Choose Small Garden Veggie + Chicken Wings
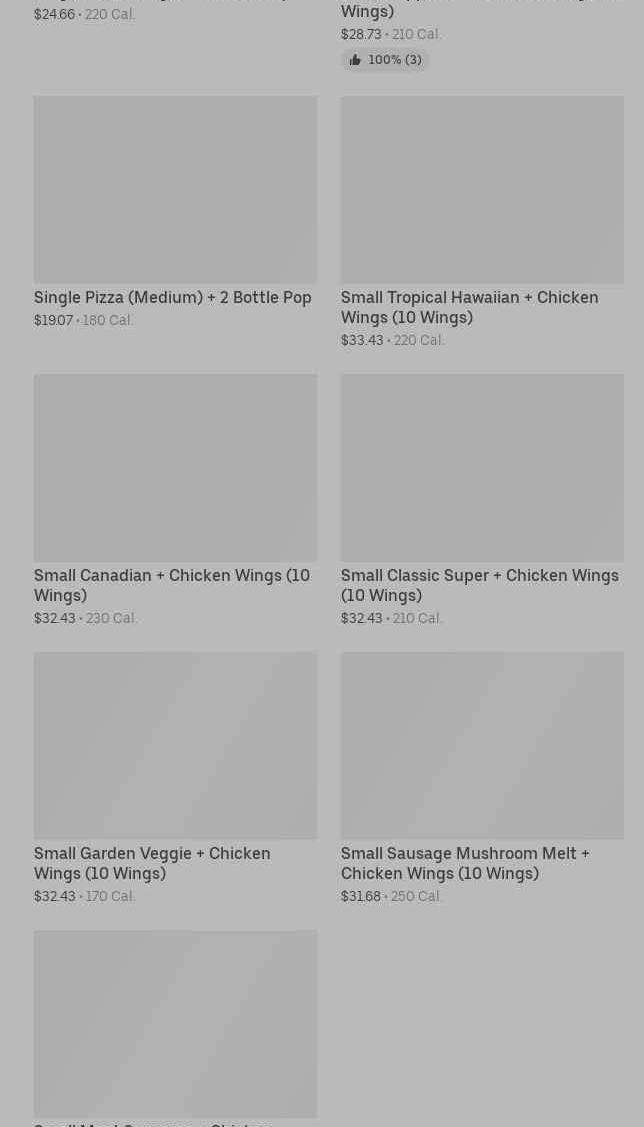 tap(175, 778)
